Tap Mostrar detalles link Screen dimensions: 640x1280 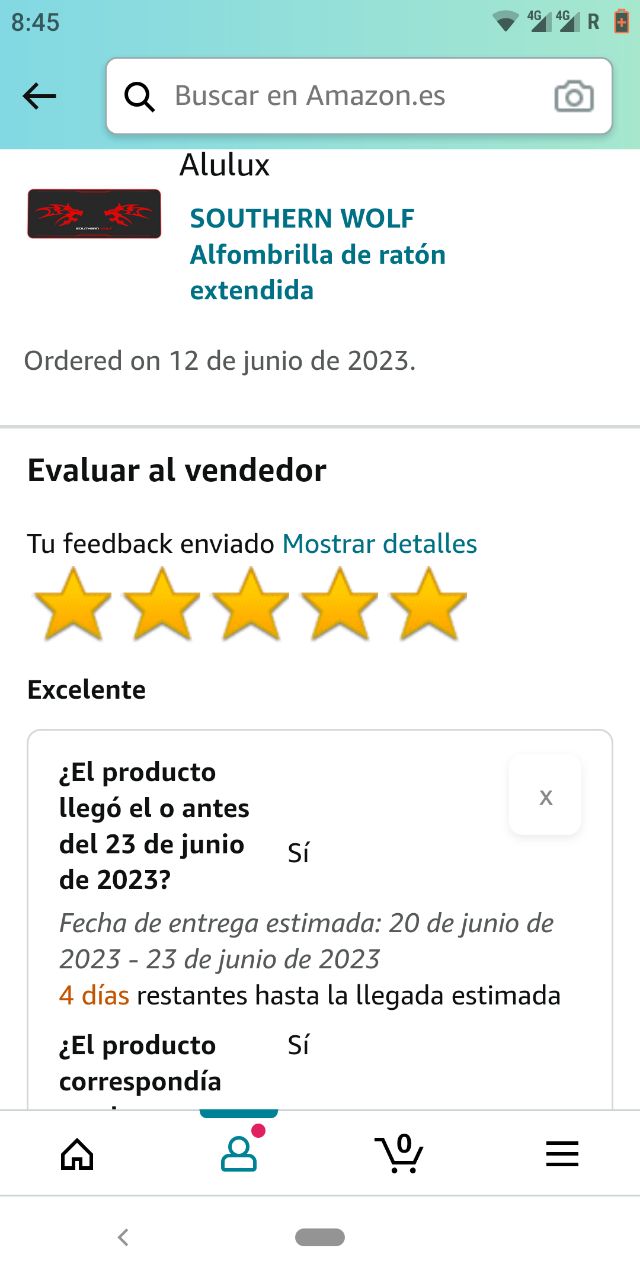pyautogui.click(x=379, y=544)
